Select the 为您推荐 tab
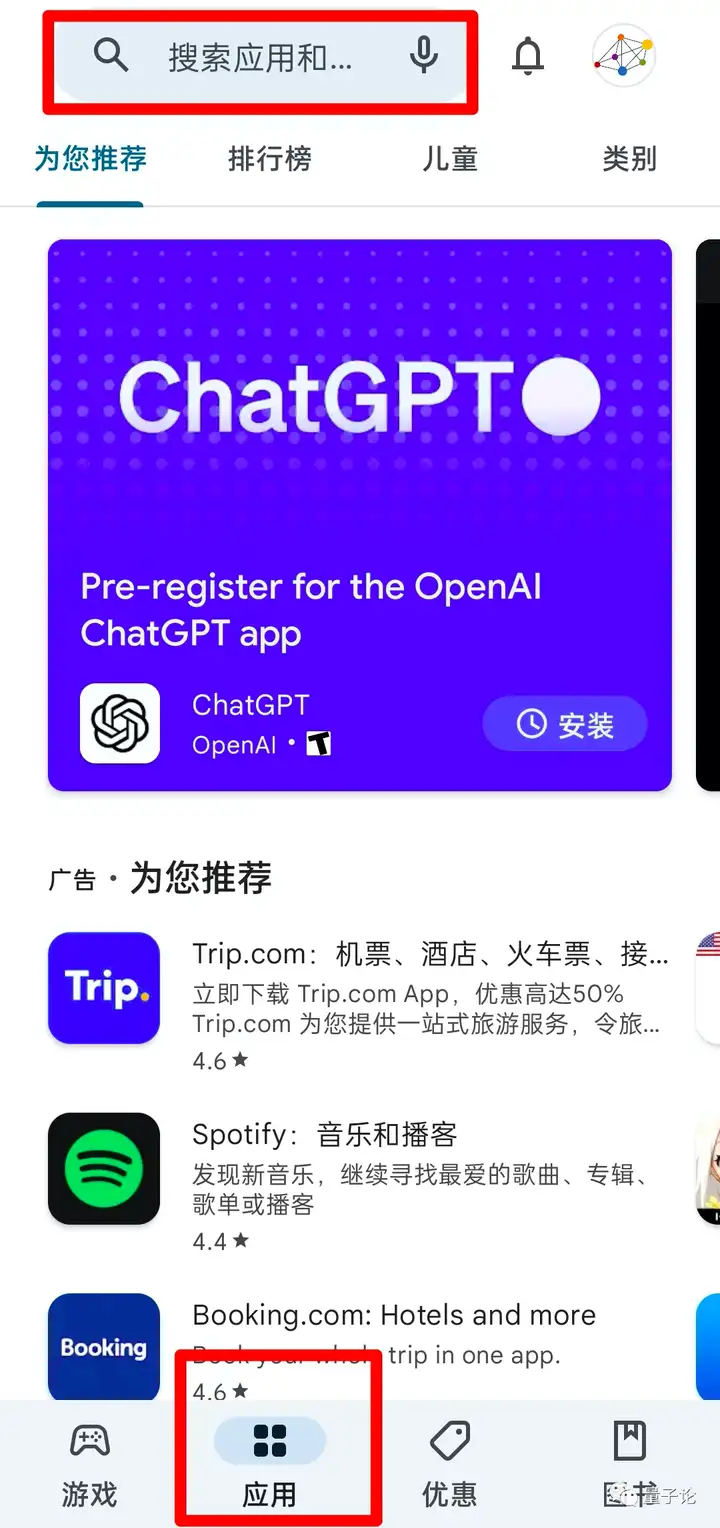 [x=90, y=159]
